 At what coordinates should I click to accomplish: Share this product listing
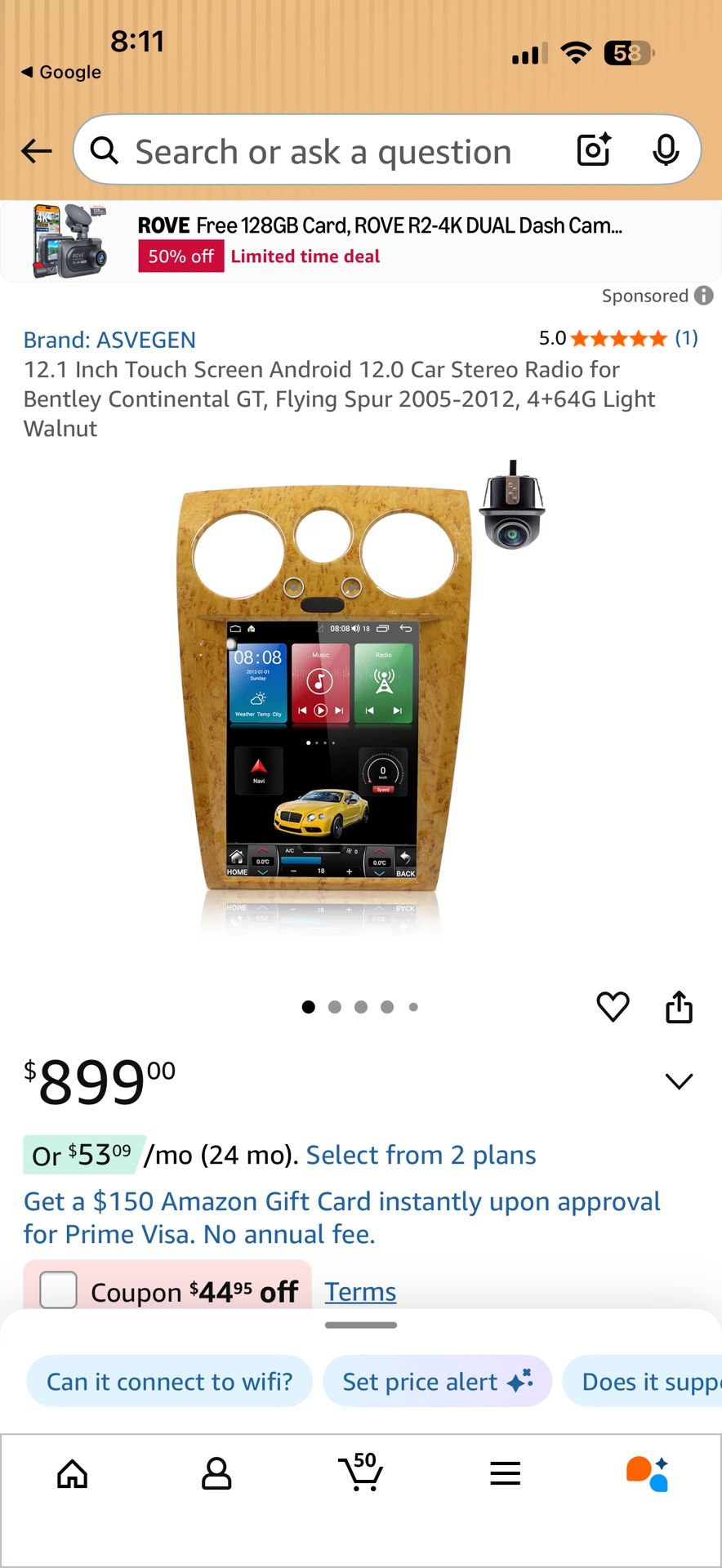point(679,1006)
